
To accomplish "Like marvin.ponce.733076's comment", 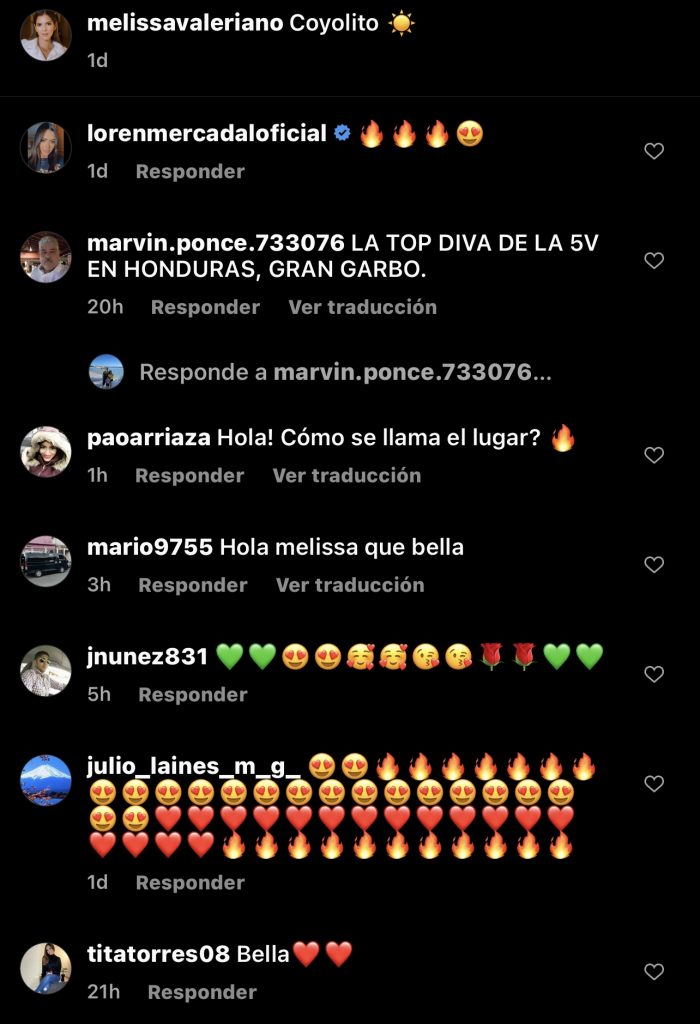I will click(654, 261).
